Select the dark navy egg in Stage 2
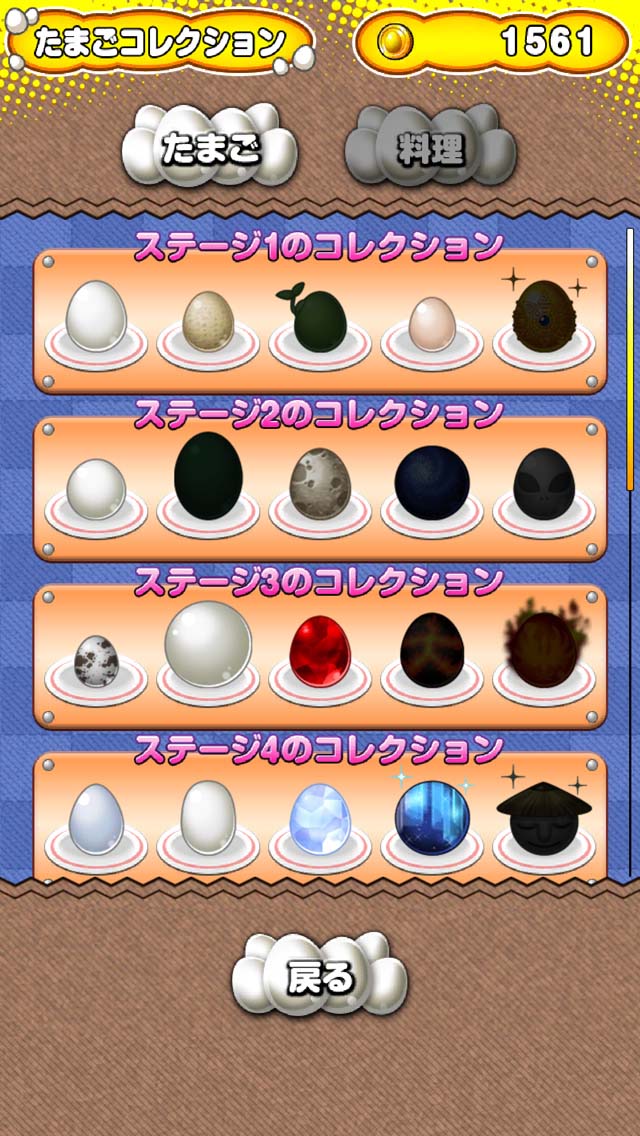 (432, 482)
